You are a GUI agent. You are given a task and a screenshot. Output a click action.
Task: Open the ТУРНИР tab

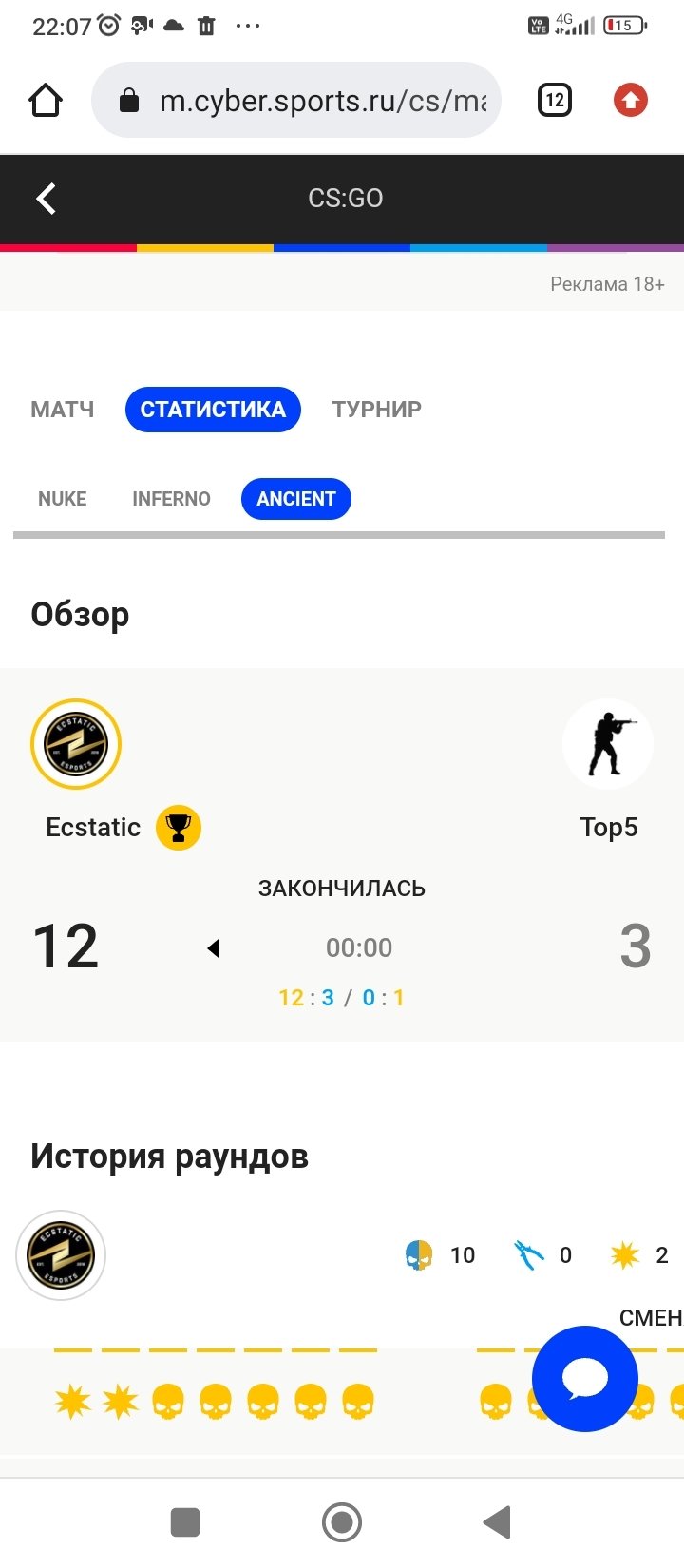[x=376, y=410]
